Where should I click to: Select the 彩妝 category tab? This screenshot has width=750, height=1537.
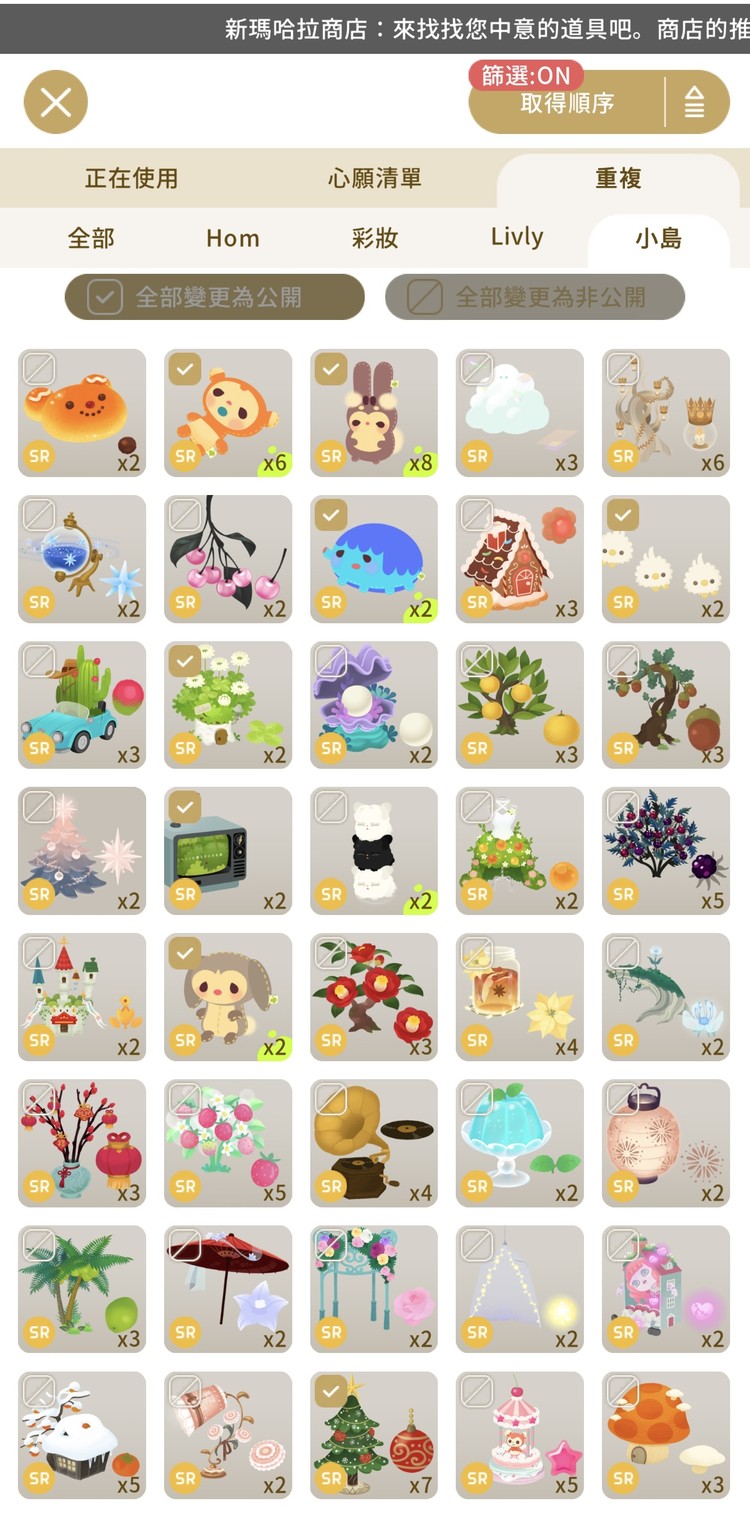375,238
